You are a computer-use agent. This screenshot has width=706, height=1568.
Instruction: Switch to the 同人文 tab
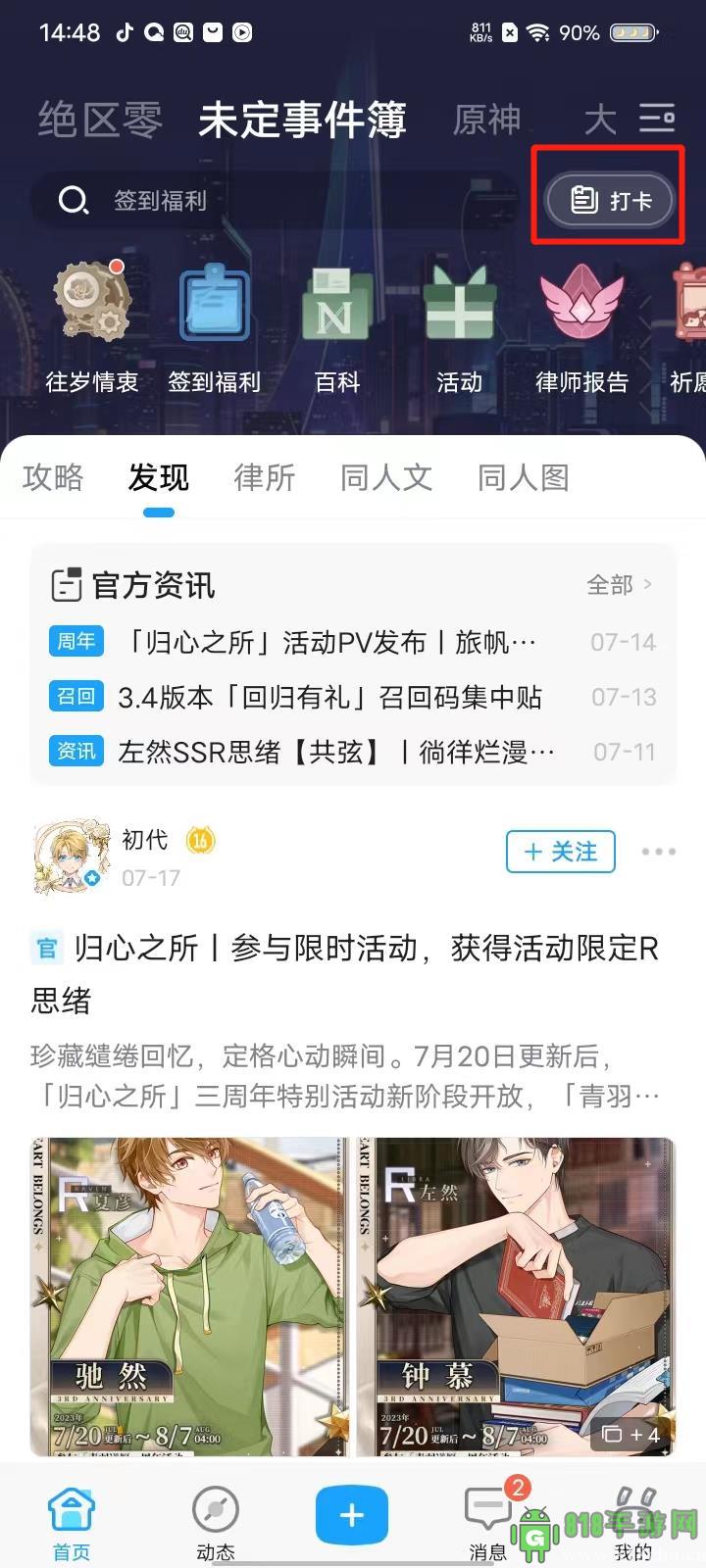point(385,477)
